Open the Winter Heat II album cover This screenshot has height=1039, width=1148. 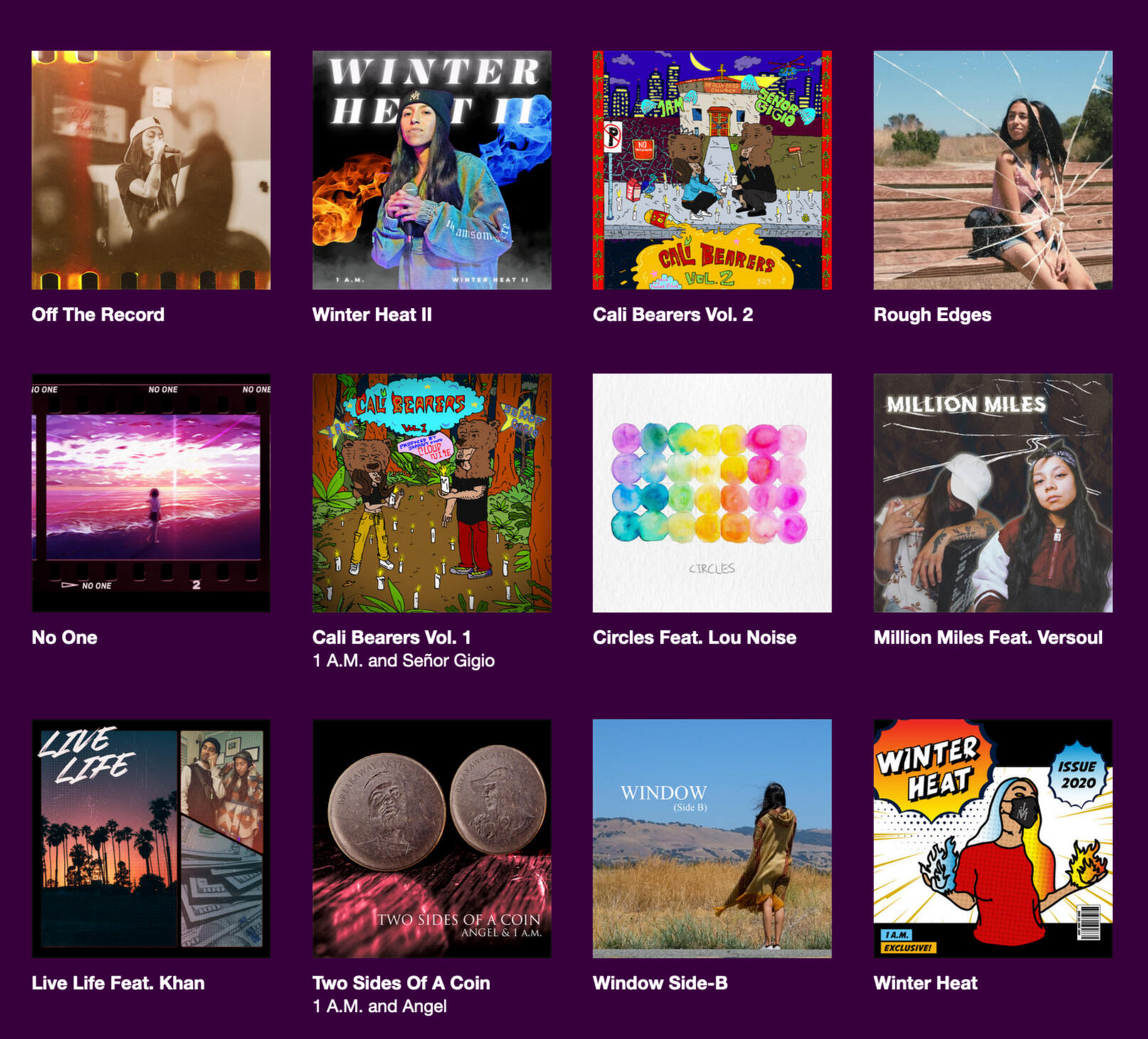point(432,170)
